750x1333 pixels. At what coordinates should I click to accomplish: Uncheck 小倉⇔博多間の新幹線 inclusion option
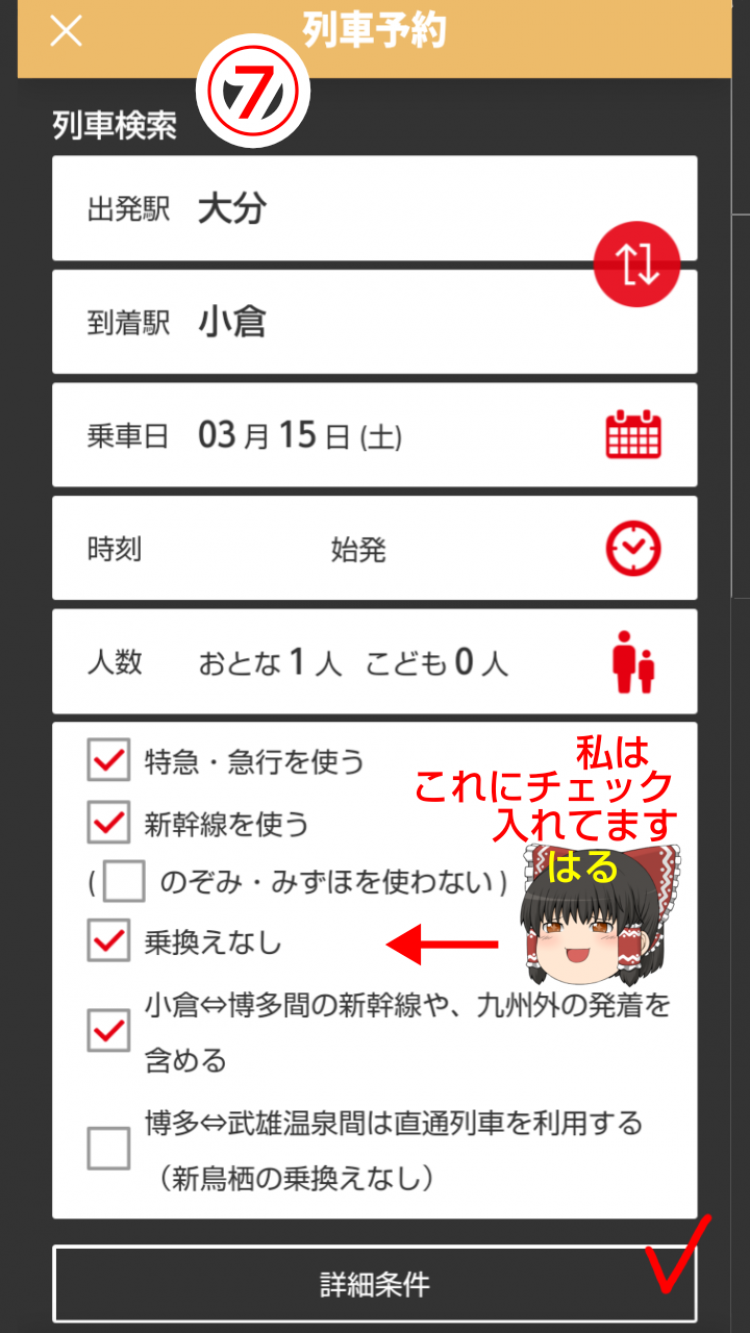click(x=108, y=1031)
